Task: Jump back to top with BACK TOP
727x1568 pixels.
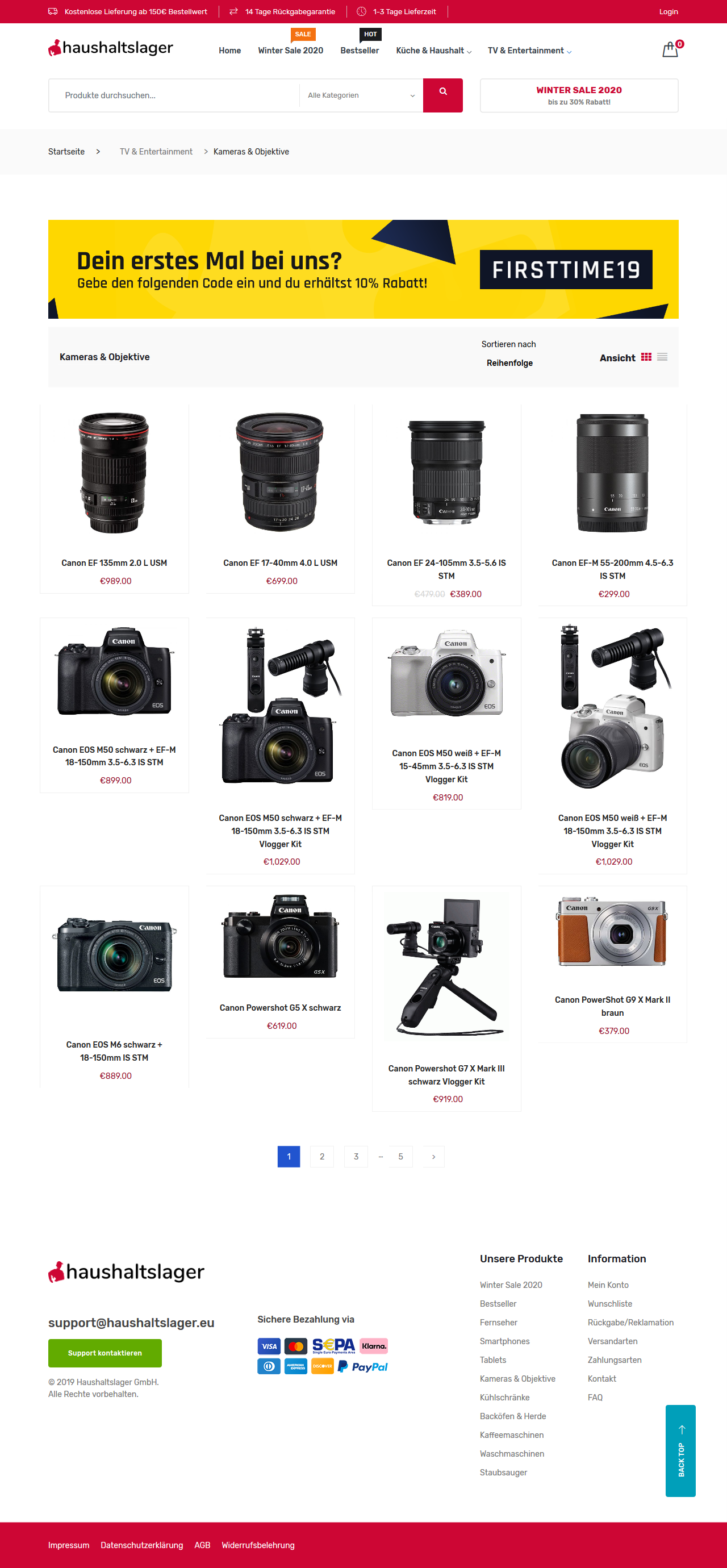Action: click(680, 1450)
